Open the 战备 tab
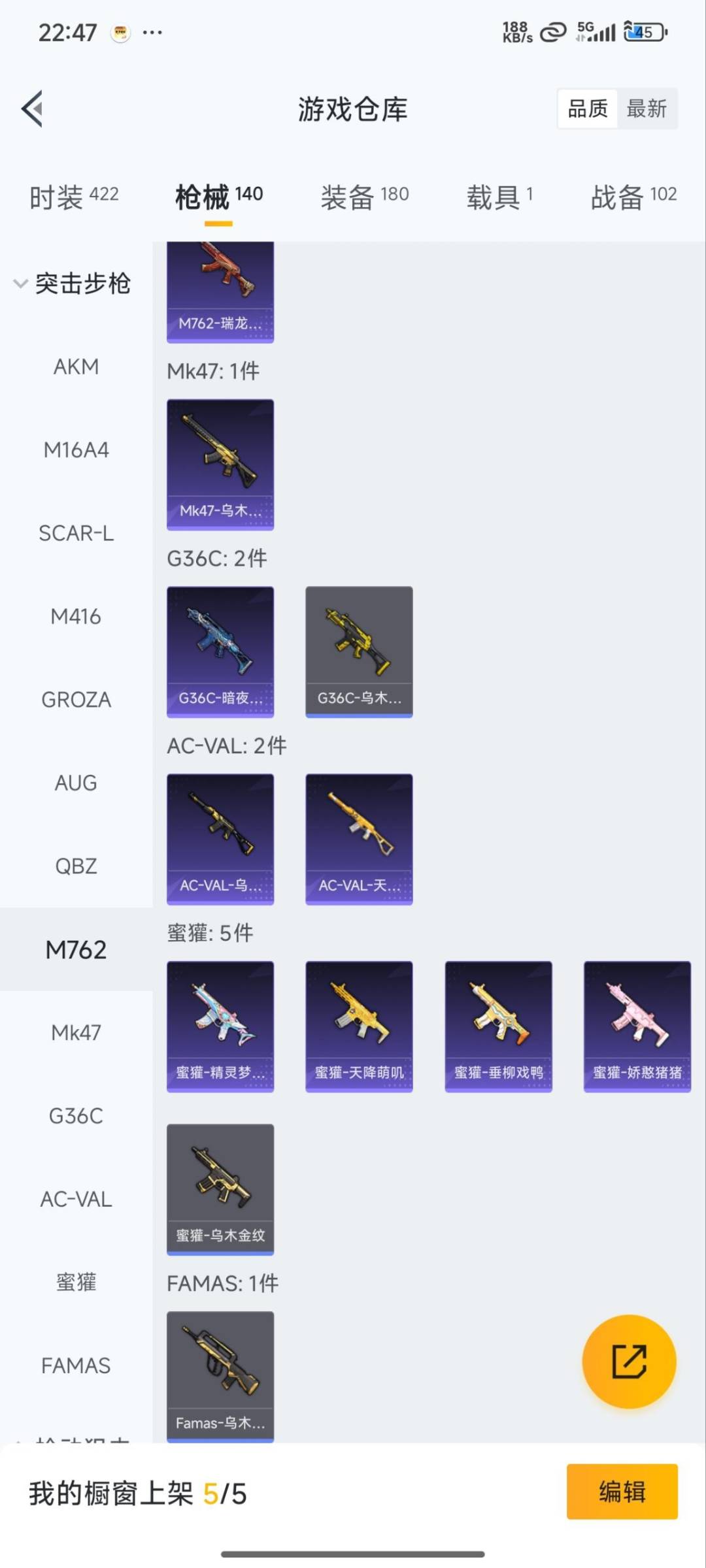706x1568 pixels. tap(633, 196)
